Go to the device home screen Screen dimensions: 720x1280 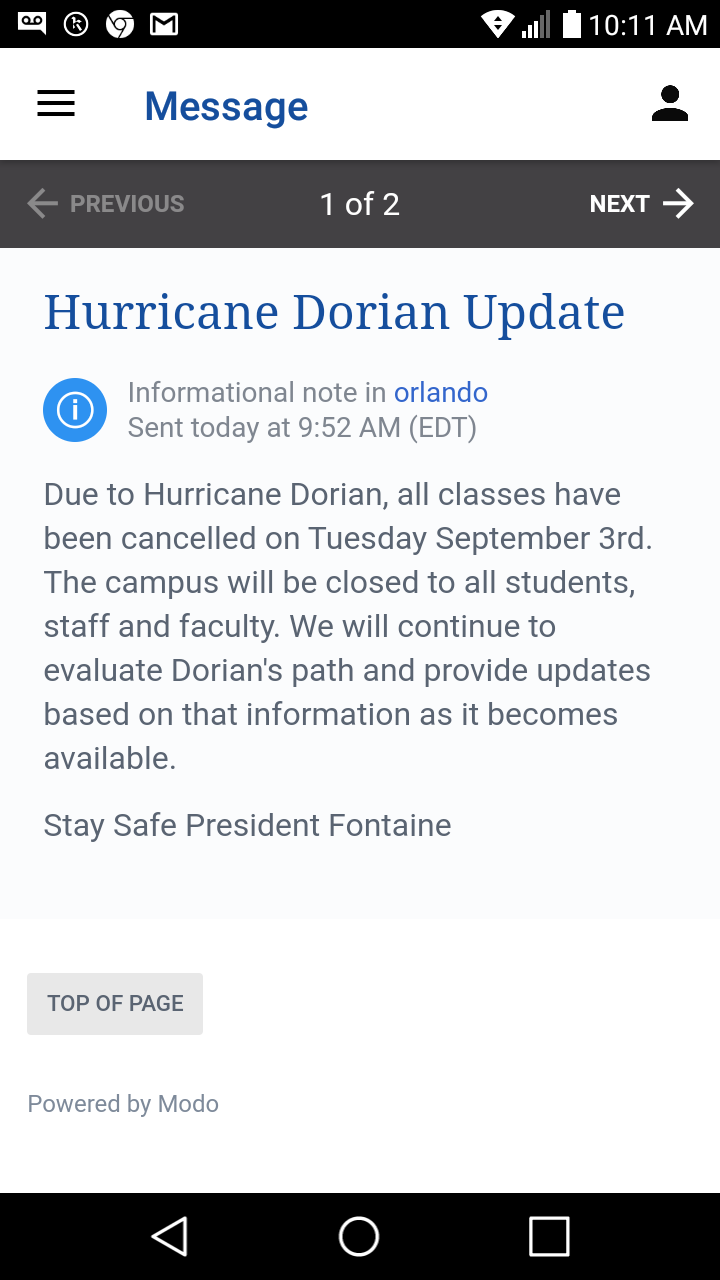[x=359, y=1236]
